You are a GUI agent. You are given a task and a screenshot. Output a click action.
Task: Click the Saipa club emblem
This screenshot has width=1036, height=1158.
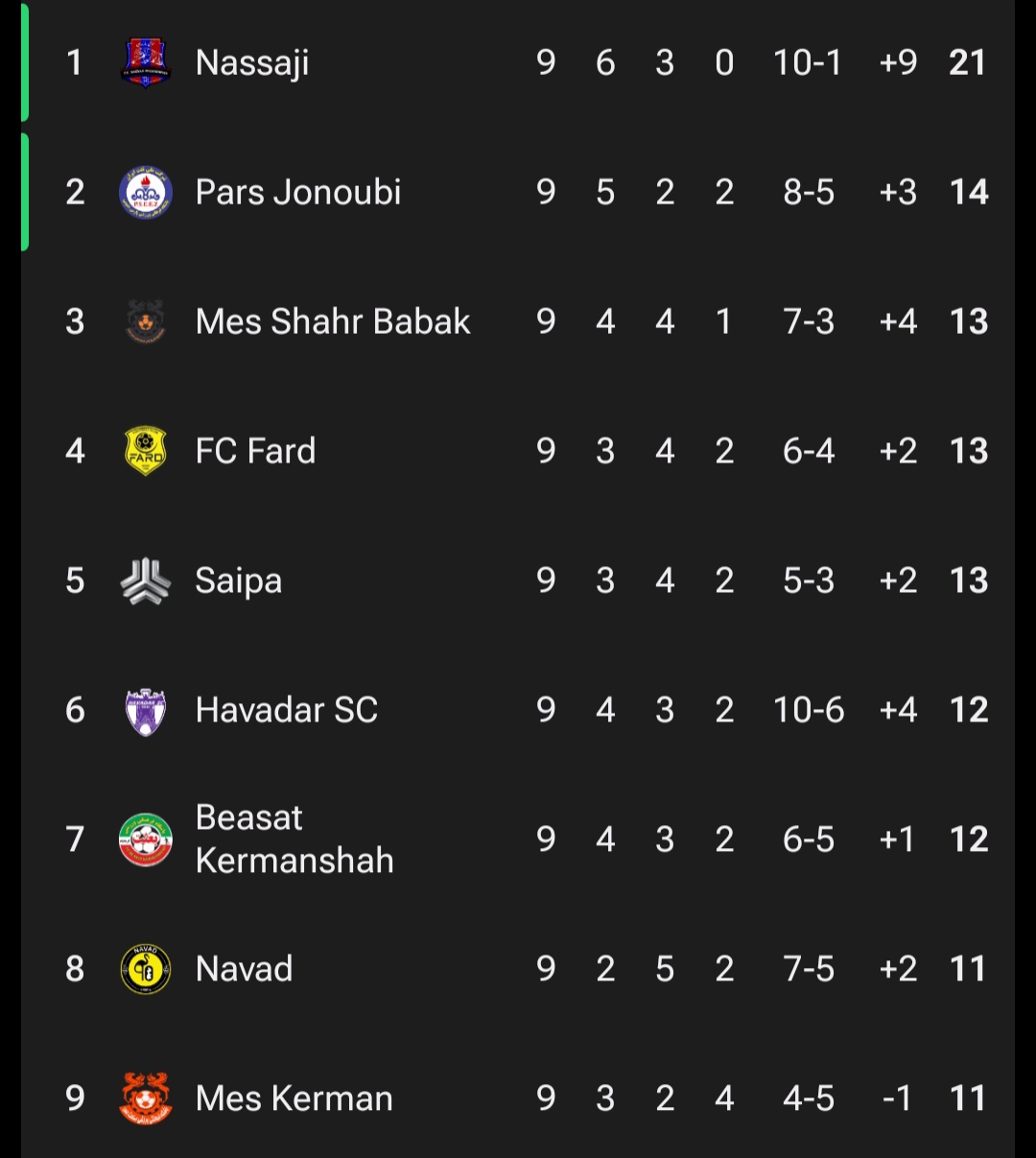click(145, 579)
